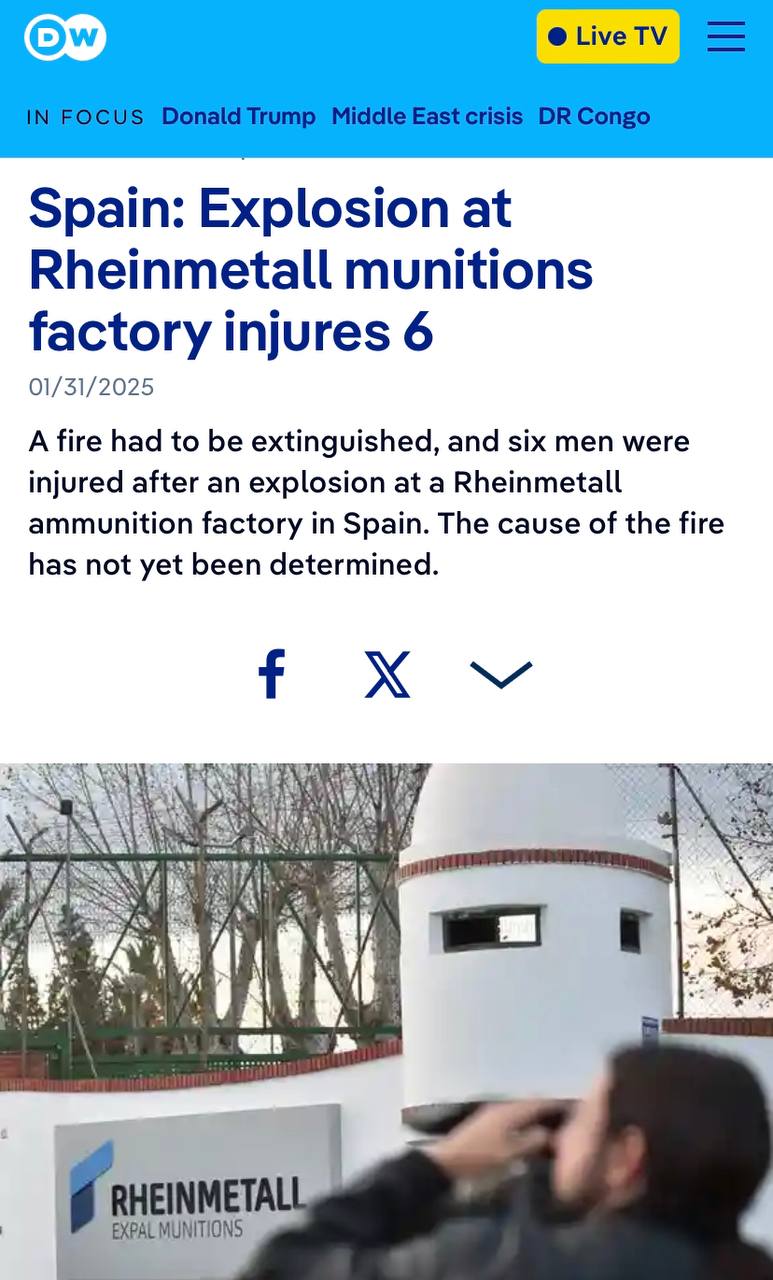Viewport: 773px width, 1280px height.
Task: Open the Middle East crisis topic
Action: click(x=427, y=116)
